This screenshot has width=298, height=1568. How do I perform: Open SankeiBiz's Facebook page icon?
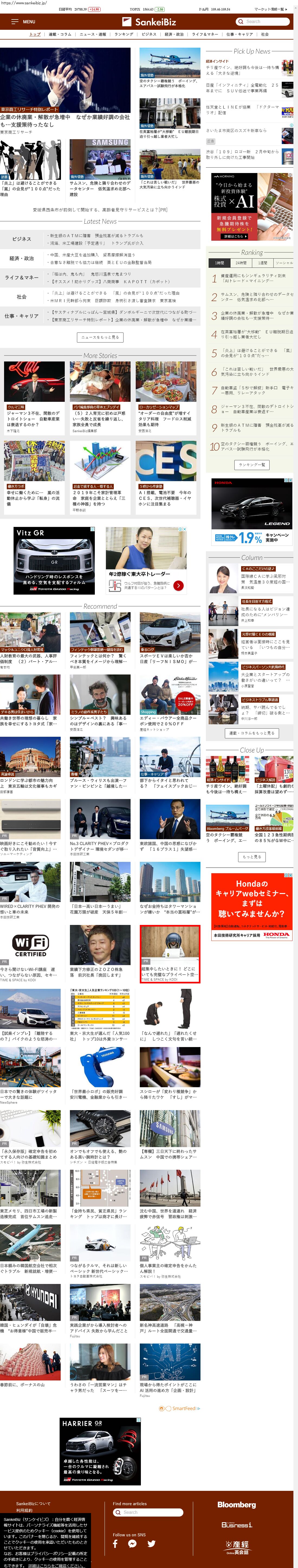(115, 1543)
